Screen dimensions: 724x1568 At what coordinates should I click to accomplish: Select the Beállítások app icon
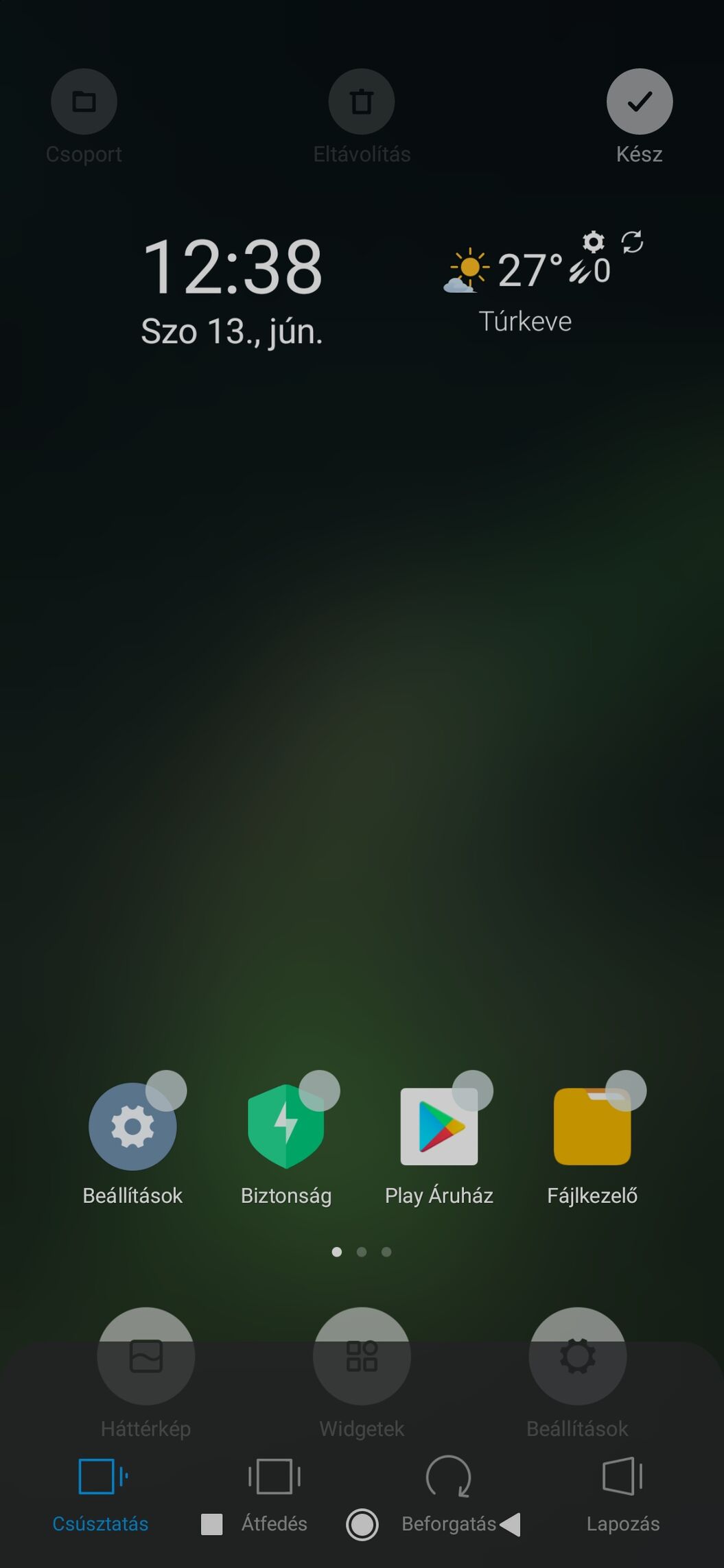coord(132,1126)
